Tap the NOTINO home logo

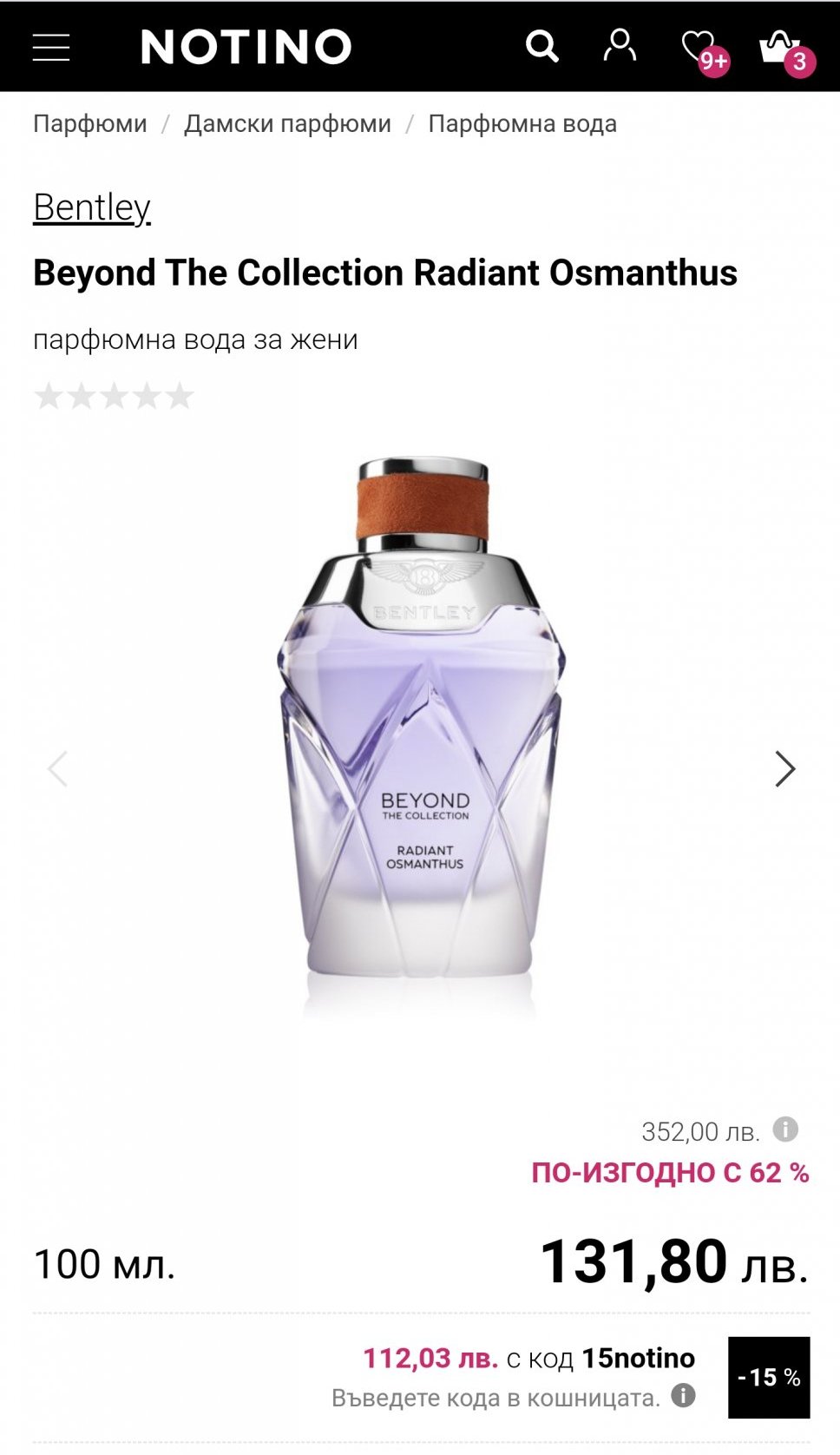[246, 47]
